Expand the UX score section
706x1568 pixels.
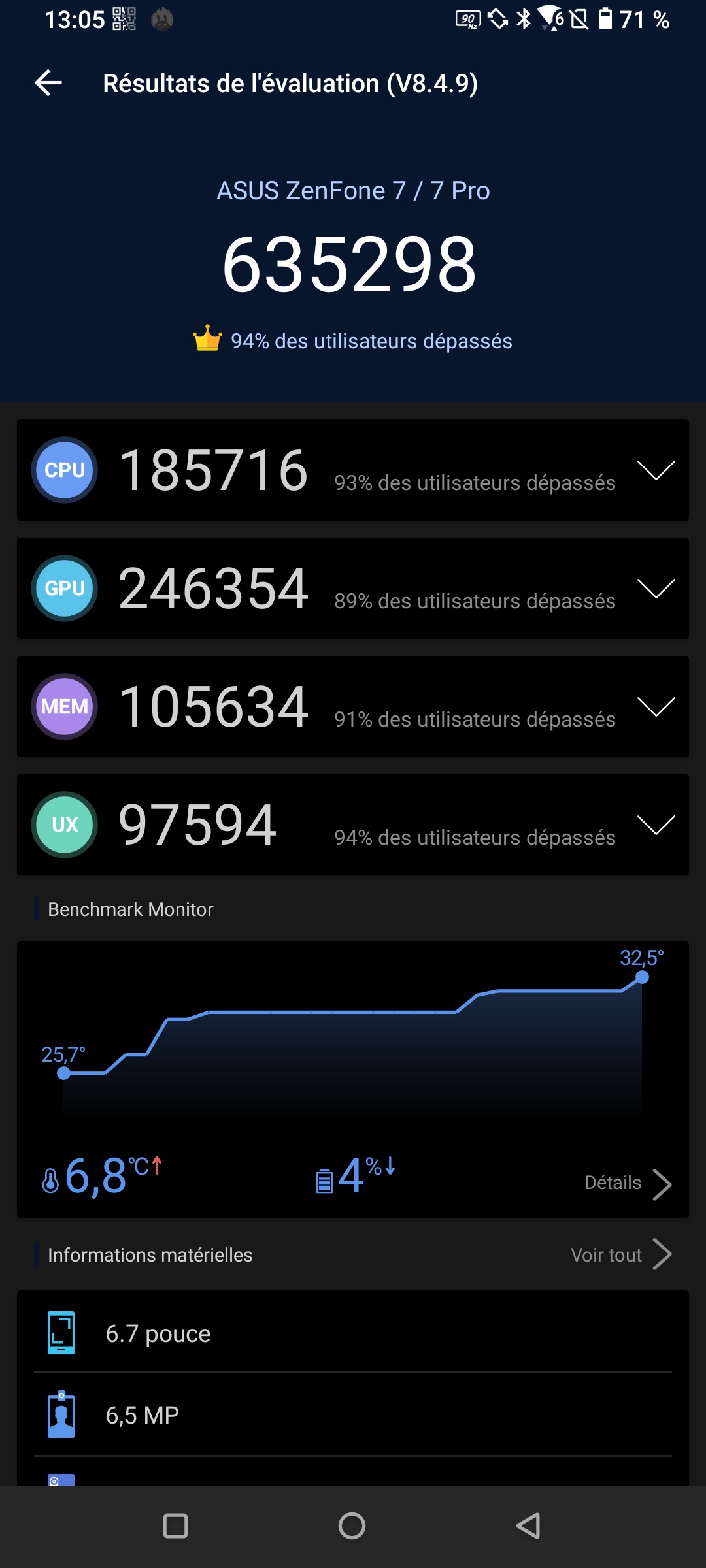[656, 825]
